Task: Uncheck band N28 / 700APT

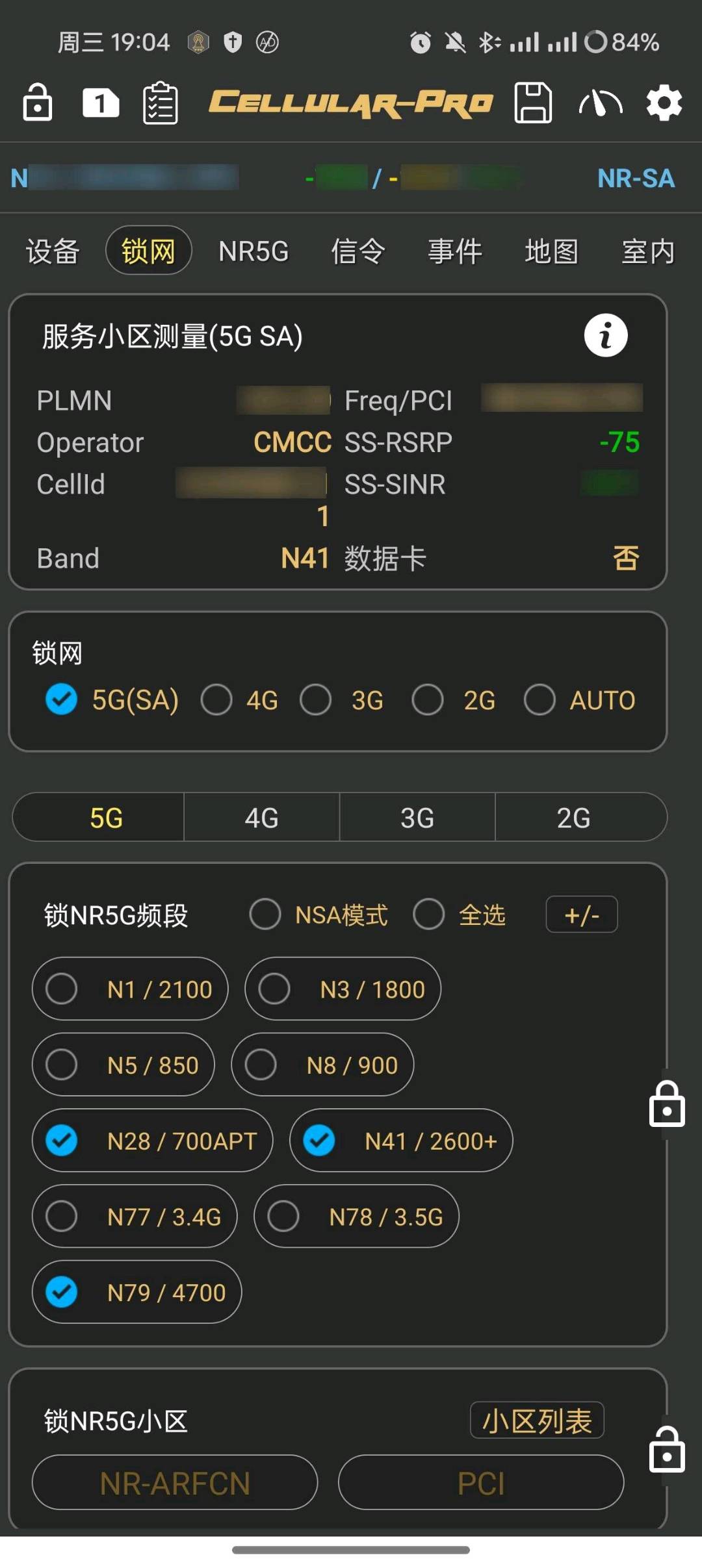Action: click(152, 1140)
